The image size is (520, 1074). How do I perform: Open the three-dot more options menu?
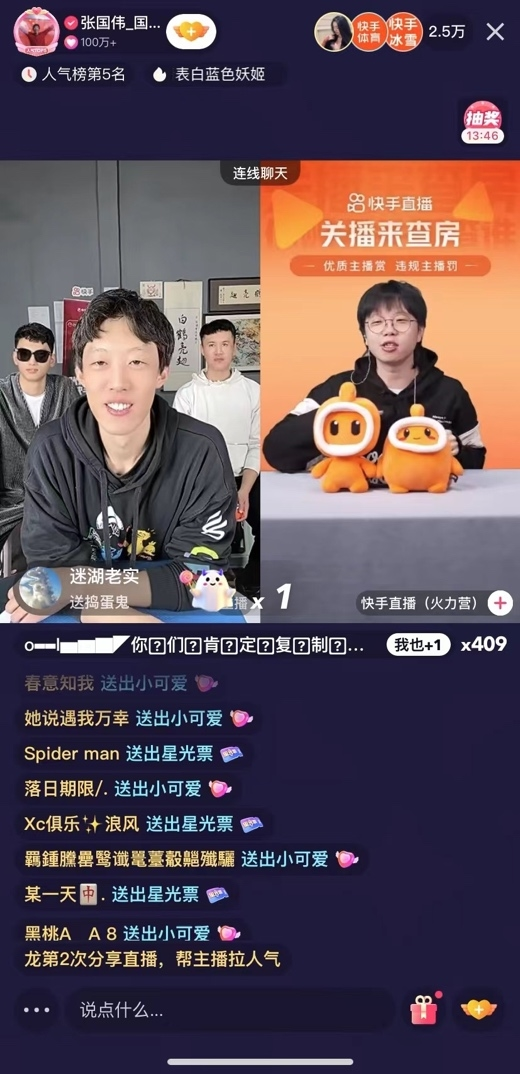[x=37, y=1010]
